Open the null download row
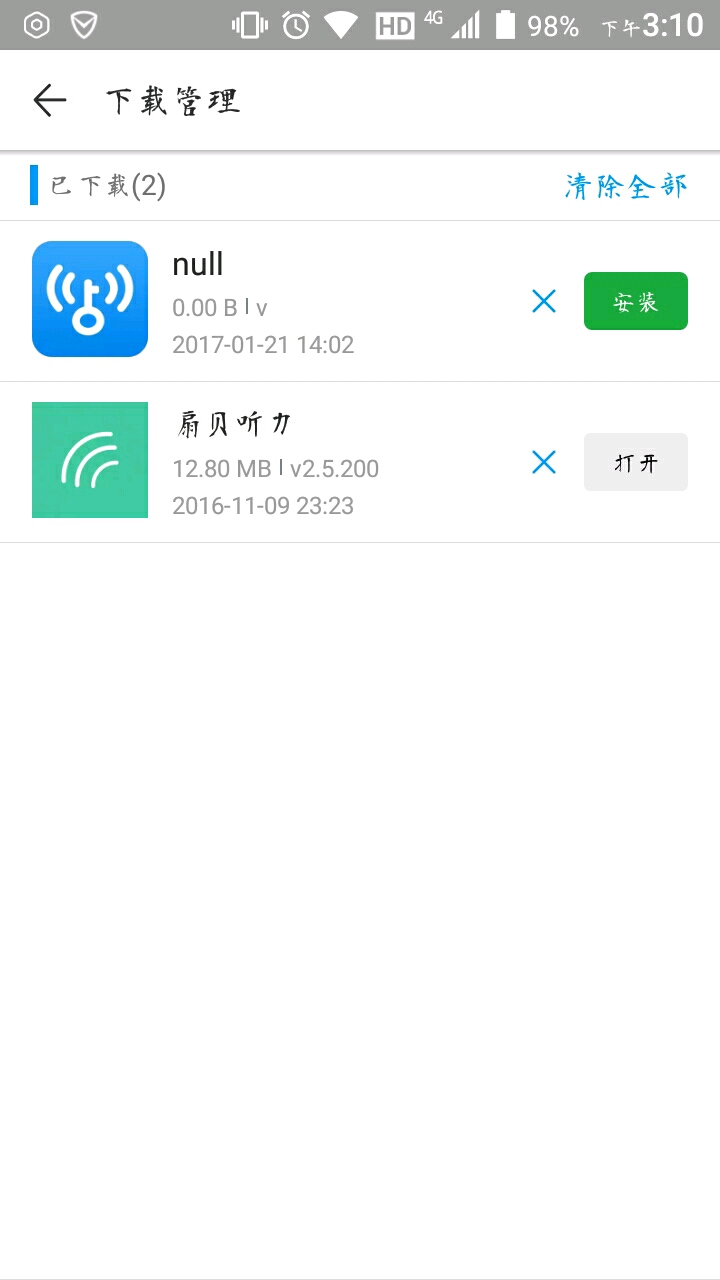720x1280 pixels. tap(360, 301)
